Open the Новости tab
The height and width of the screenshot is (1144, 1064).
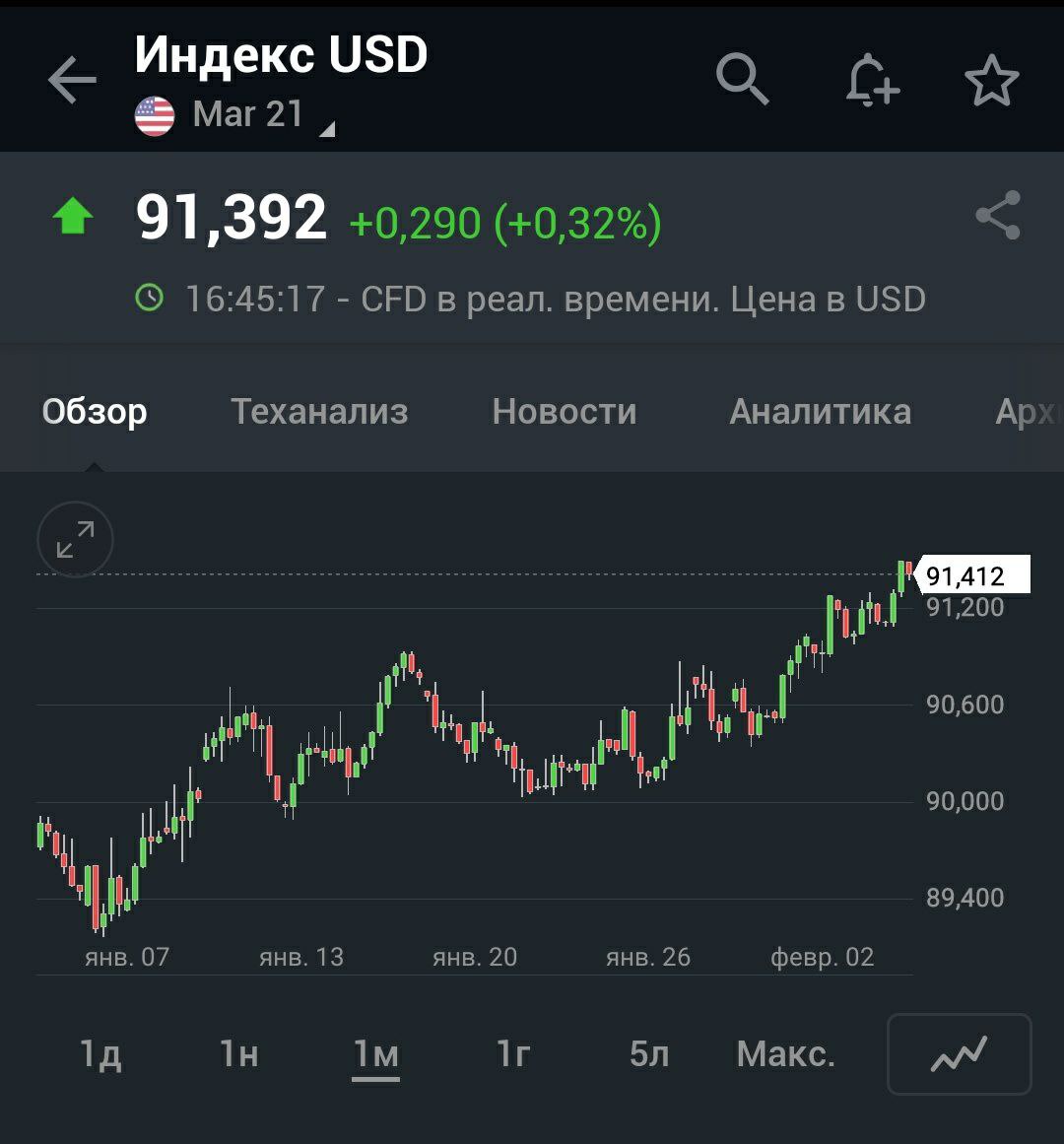point(564,411)
